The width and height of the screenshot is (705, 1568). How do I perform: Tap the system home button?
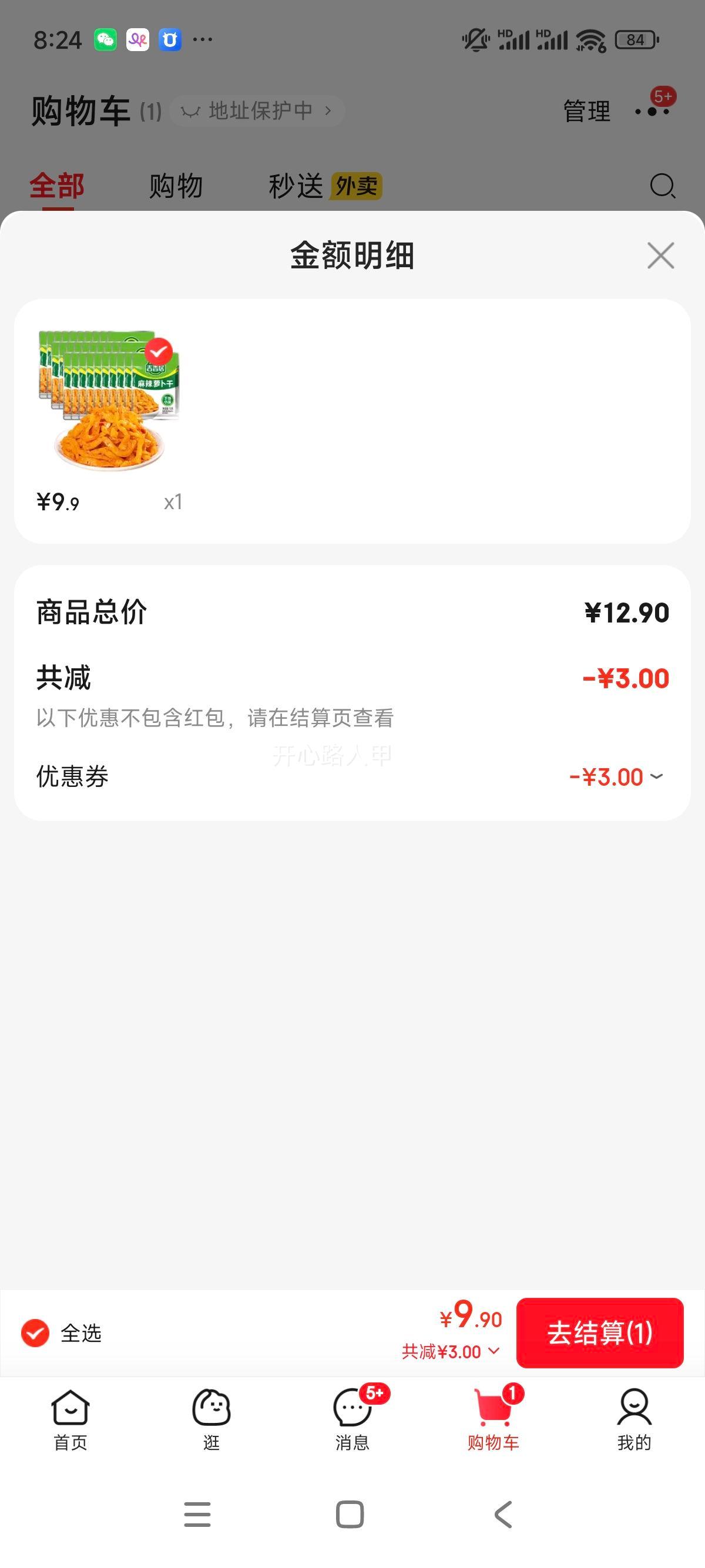tap(350, 1515)
